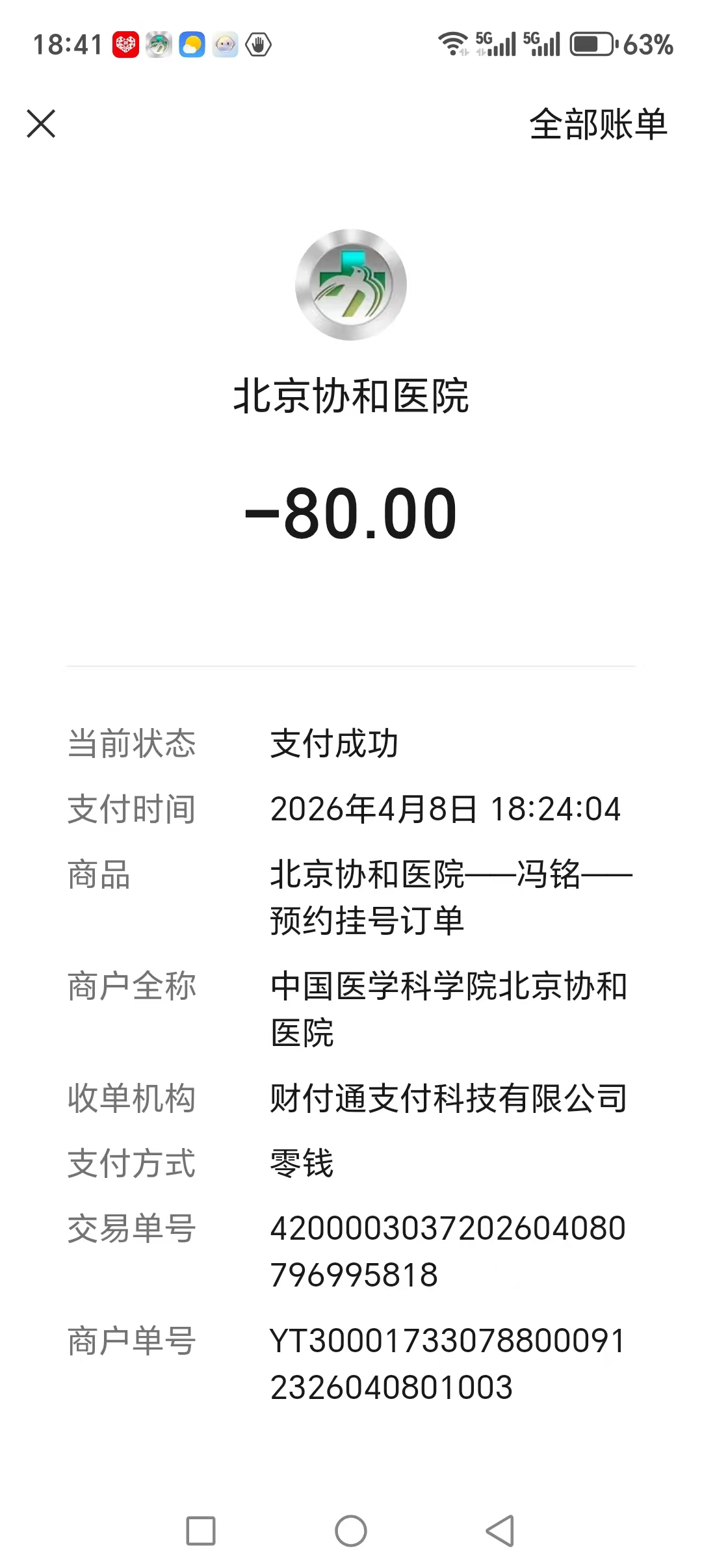The width and height of the screenshot is (702, 1568).
Task: Close the payment detail page
Action: (x=41, y=124)
